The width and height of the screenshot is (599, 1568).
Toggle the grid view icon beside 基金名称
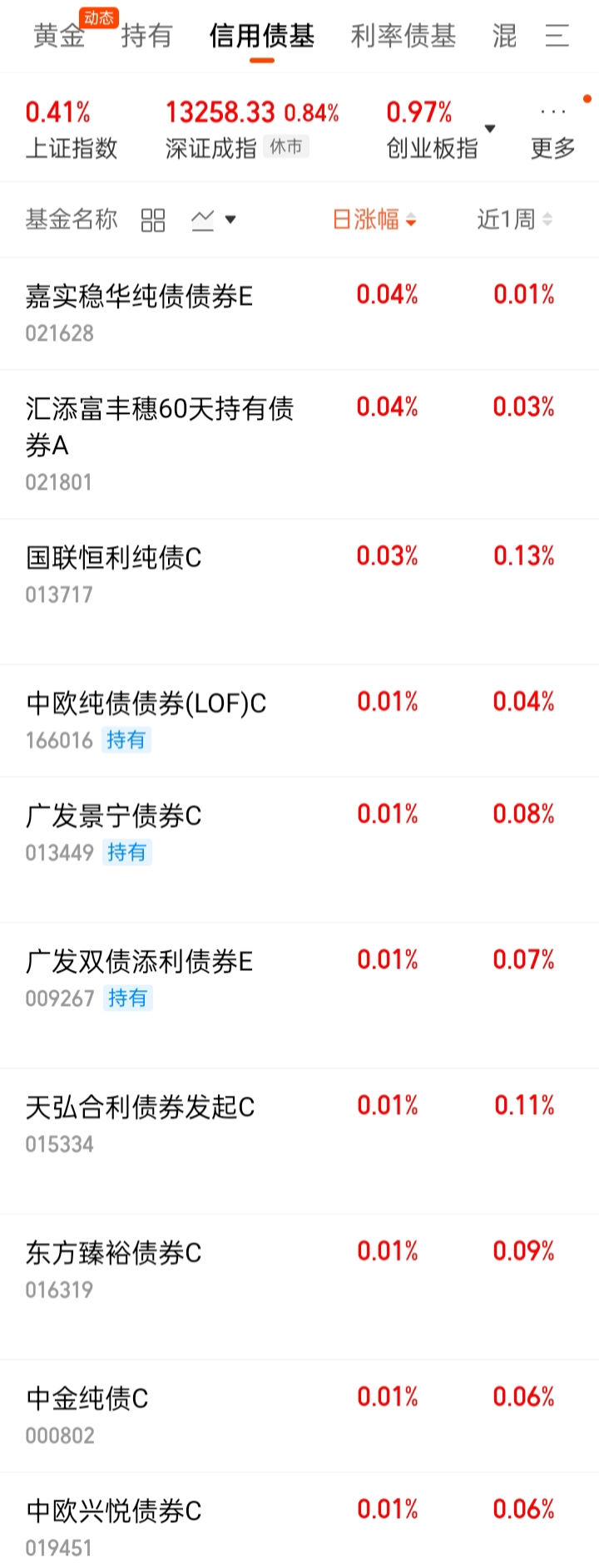click(x=153, y=220)
